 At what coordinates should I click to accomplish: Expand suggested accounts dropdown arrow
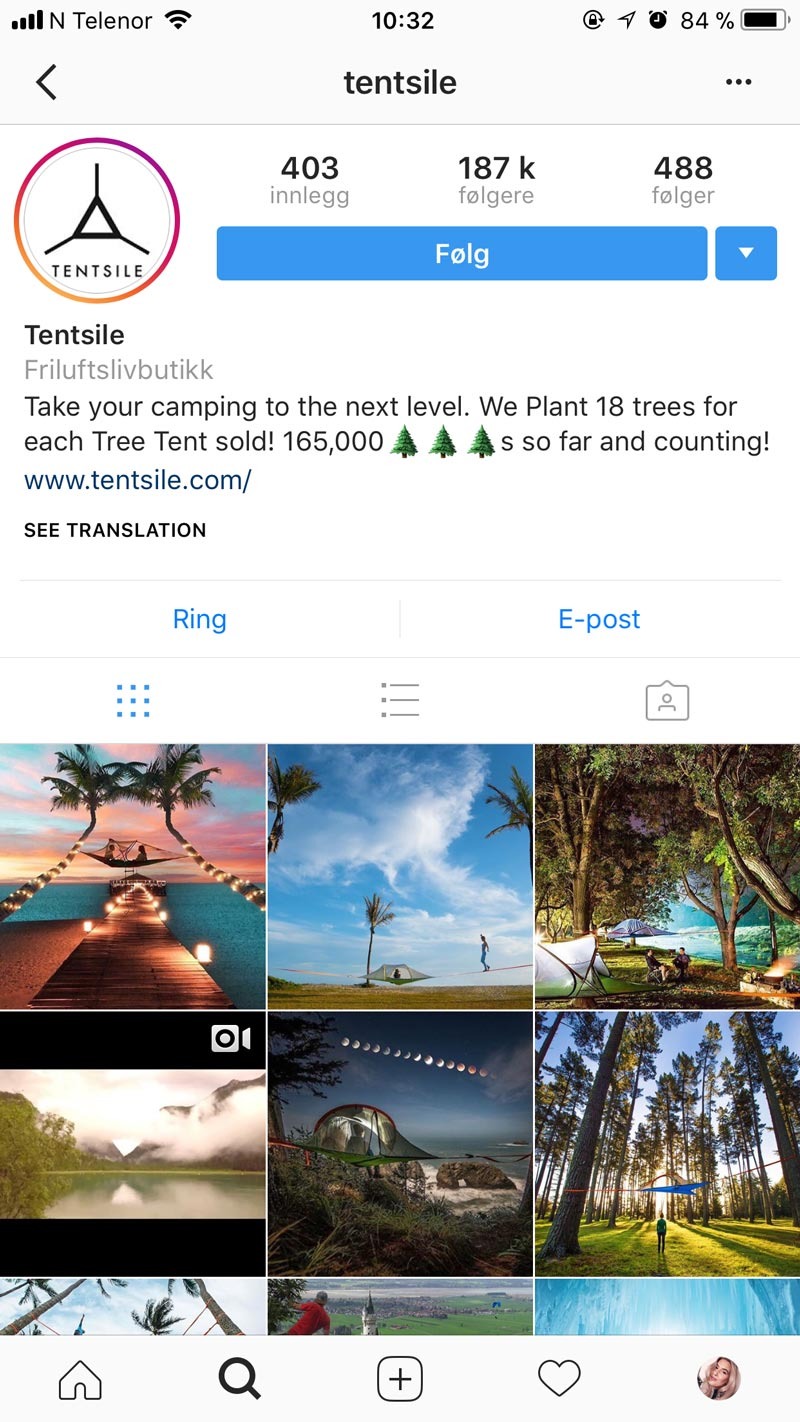tap(746, 254)
